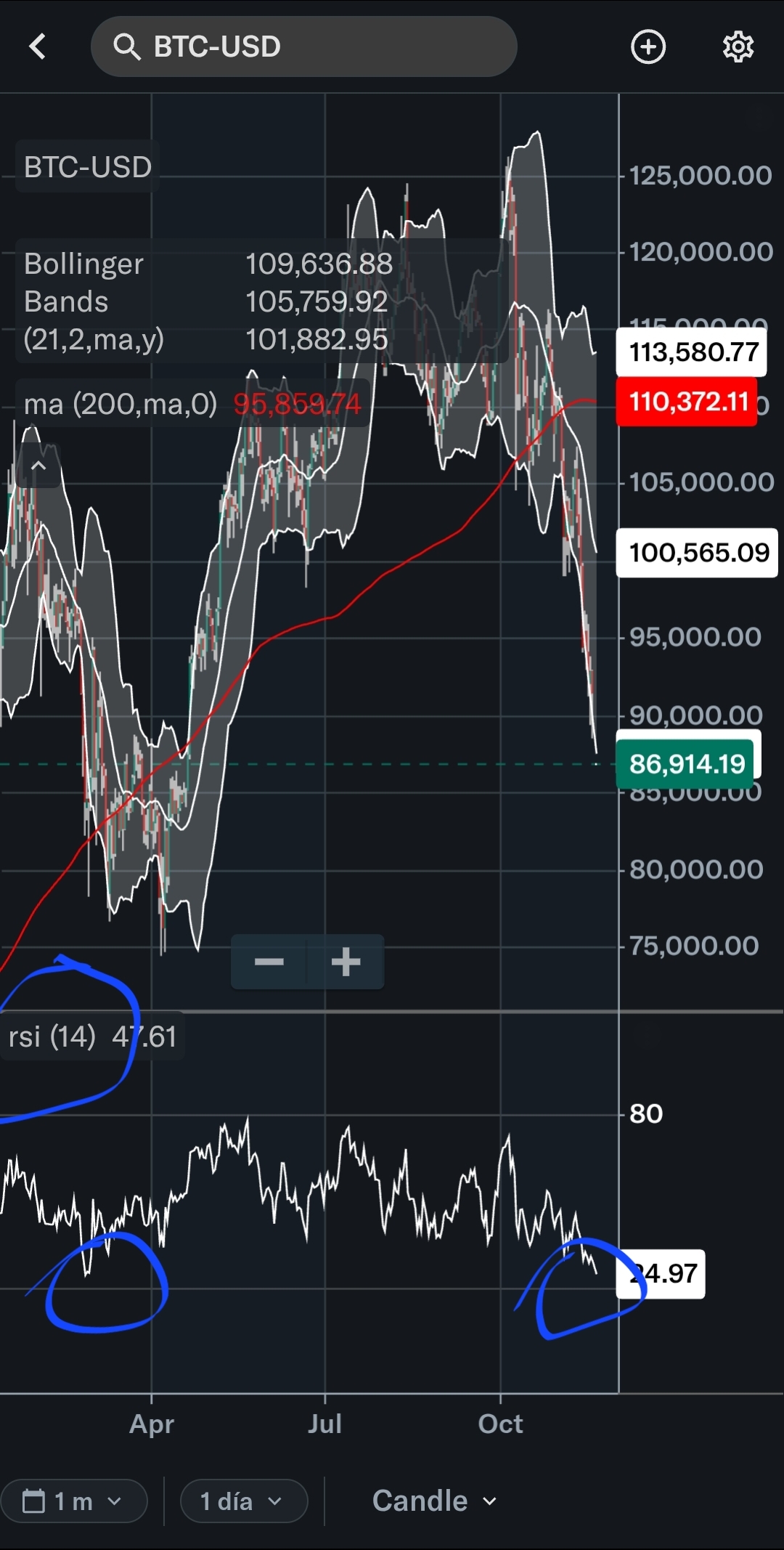The image size is (784, 1550).
Task: Open chart settings gear
Action: pos(738,46)
